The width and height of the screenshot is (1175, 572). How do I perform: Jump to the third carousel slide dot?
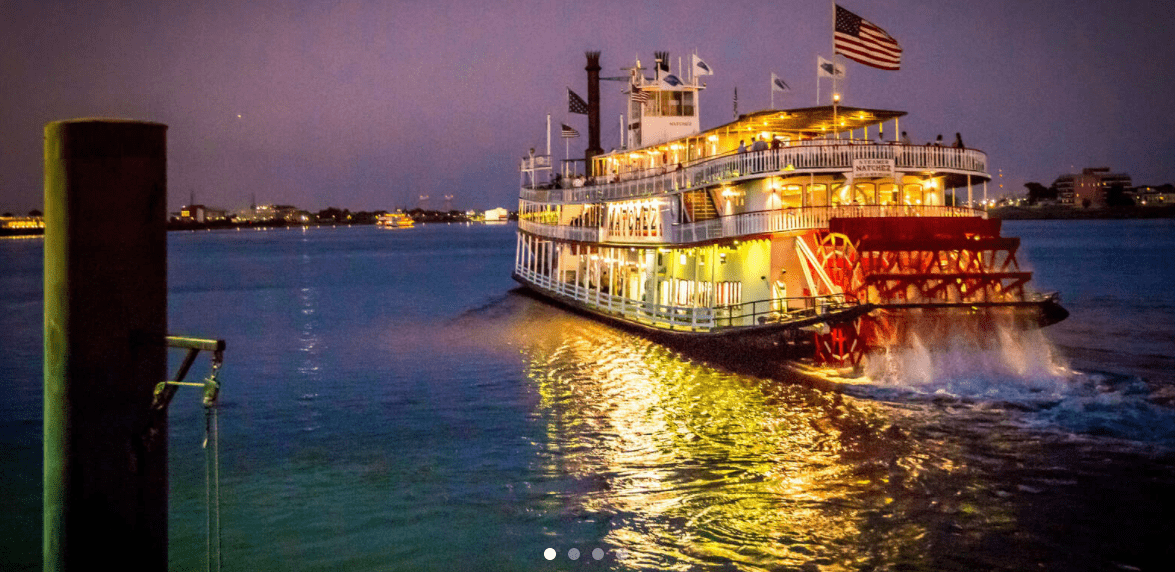click(598, 554)
